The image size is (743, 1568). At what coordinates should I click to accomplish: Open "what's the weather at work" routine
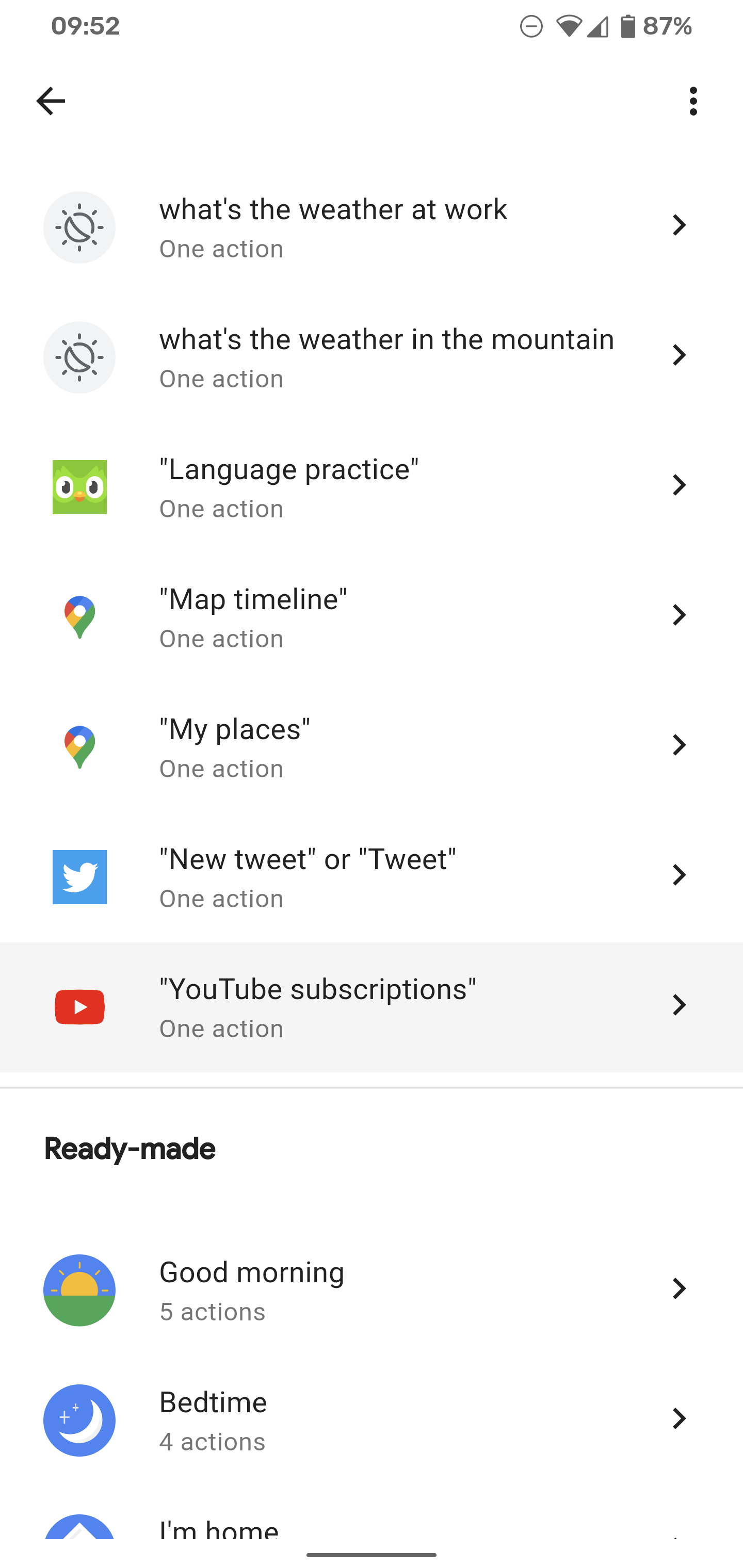[372, 227]
